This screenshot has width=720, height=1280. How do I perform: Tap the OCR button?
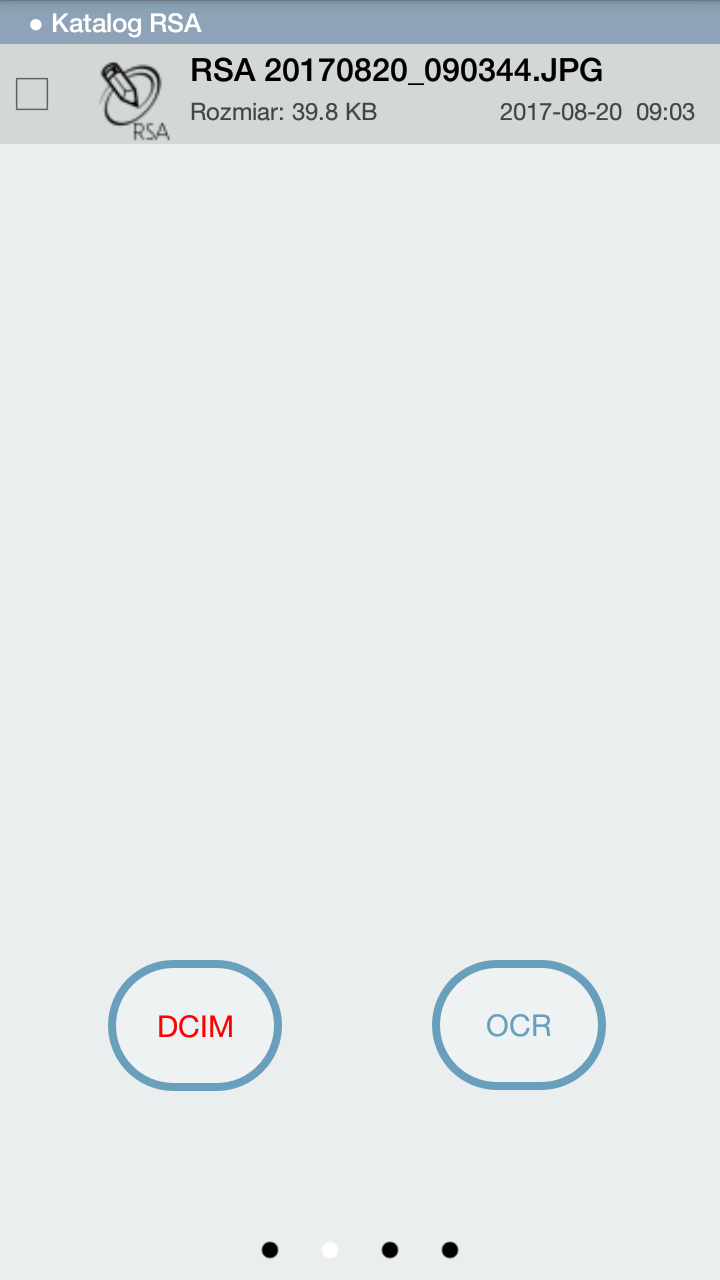point(519,1026)
